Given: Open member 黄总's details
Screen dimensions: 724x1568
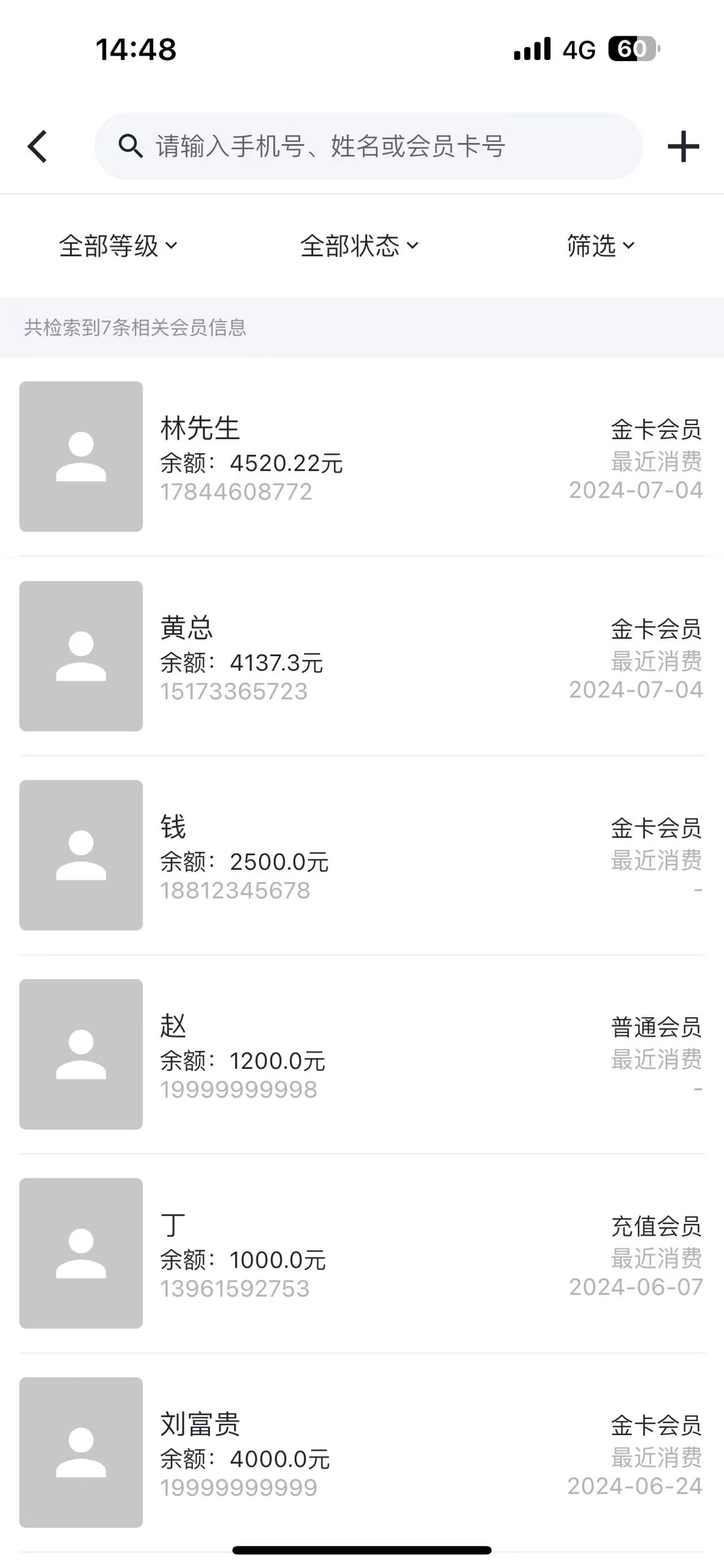Looking at the screenshot, I should (x=361, y=656).
